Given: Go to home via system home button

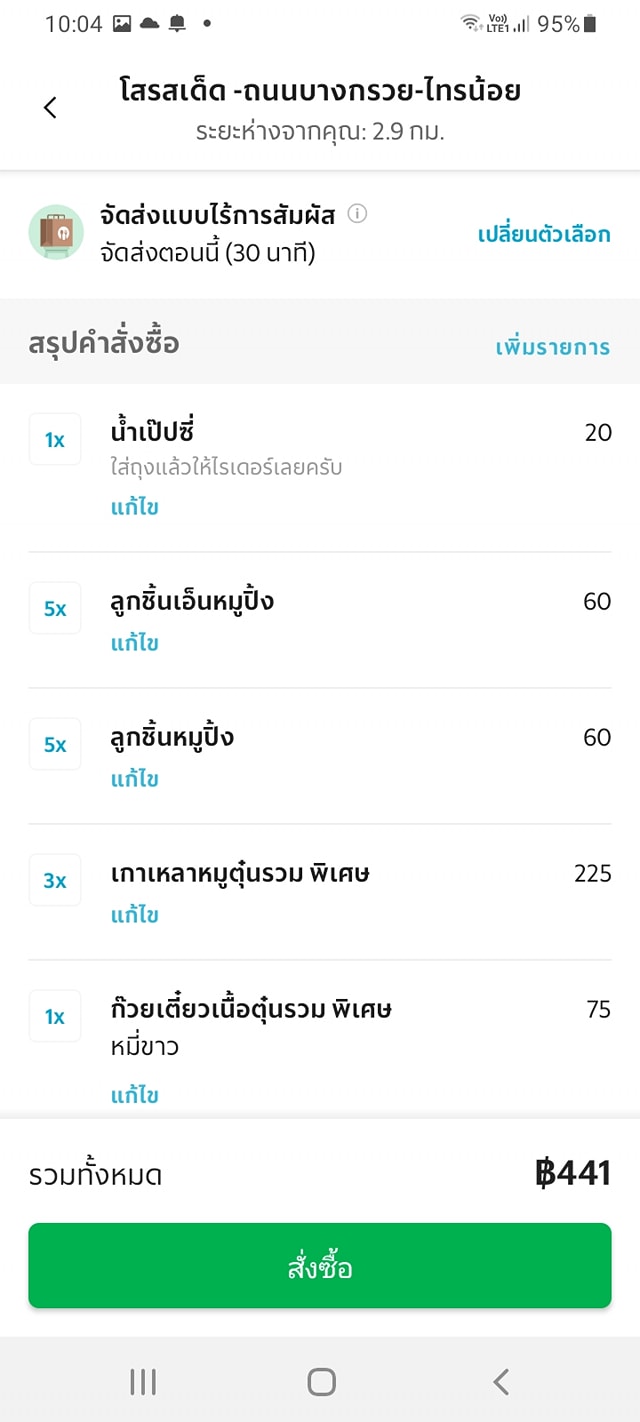Looking at the screenshot, I should (x=321, y=1382).
